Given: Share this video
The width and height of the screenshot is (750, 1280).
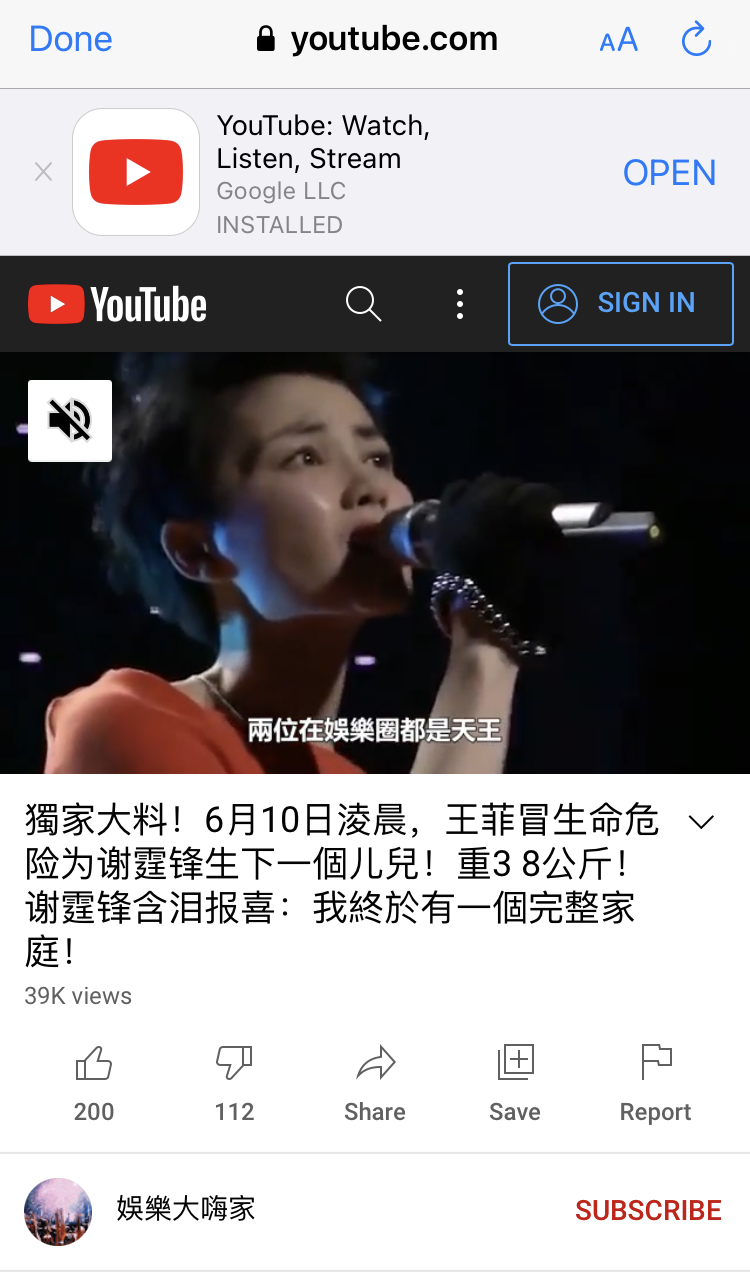Looking at the screenshot, I should tap(375, 1084).
